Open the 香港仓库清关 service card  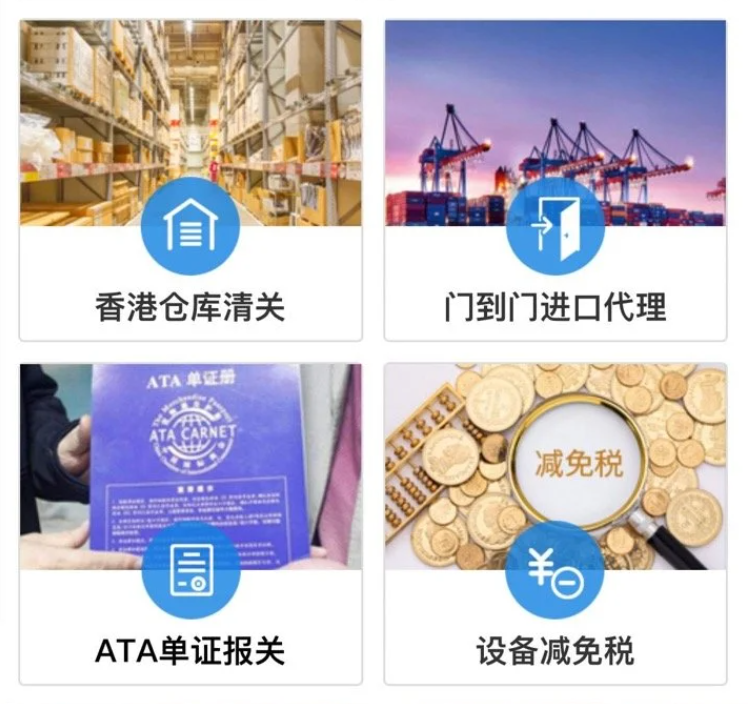click(x=190, y=180)
